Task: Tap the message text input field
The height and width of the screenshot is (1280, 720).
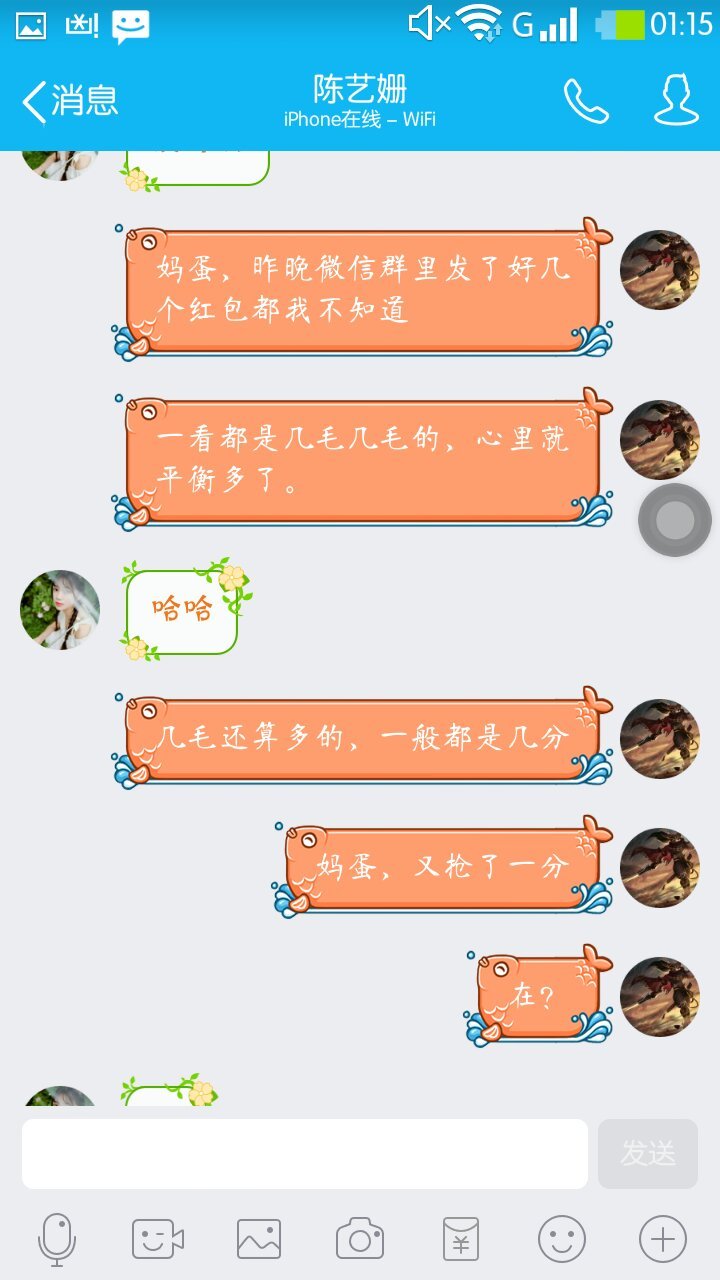Action: point(305,1154)
